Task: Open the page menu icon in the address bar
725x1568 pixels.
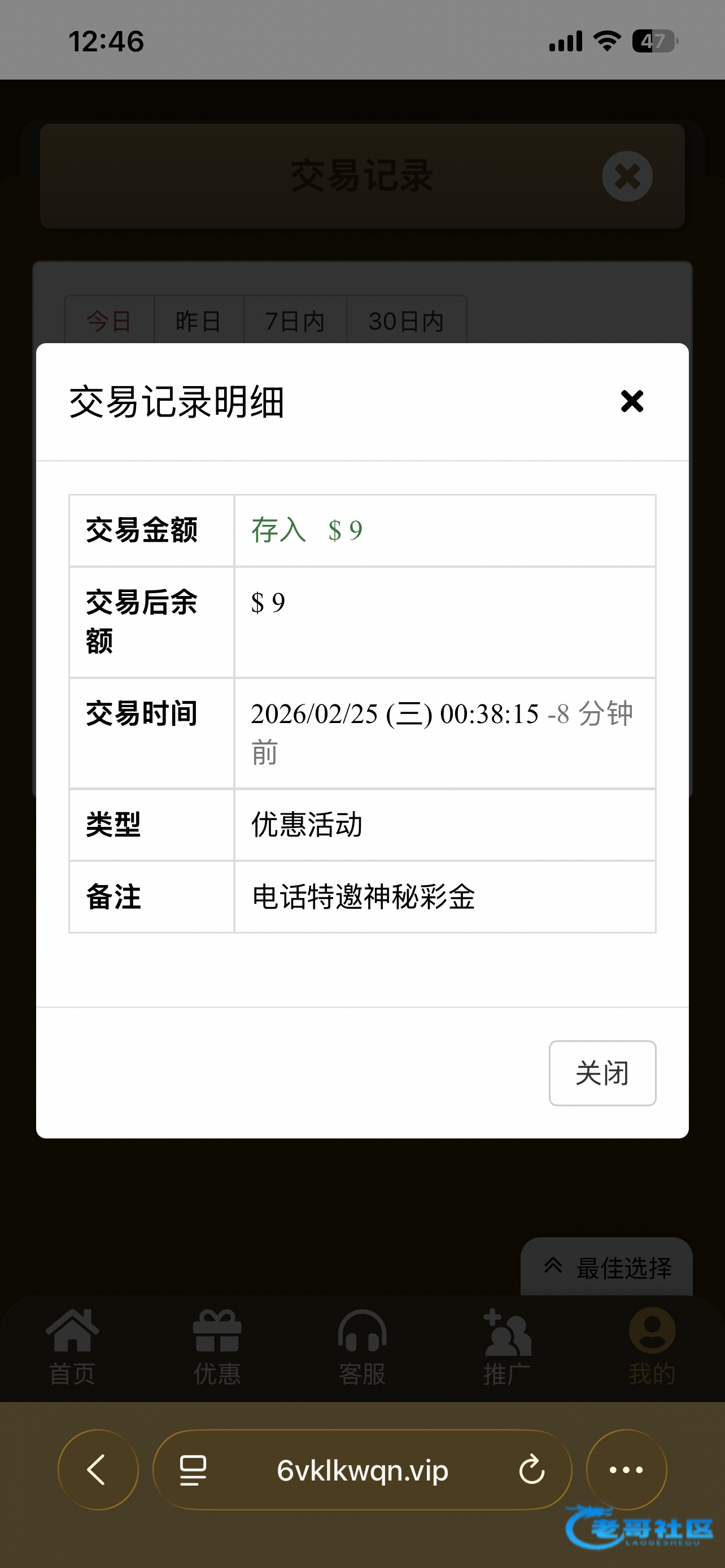Action: click(x=193, y=1469)
